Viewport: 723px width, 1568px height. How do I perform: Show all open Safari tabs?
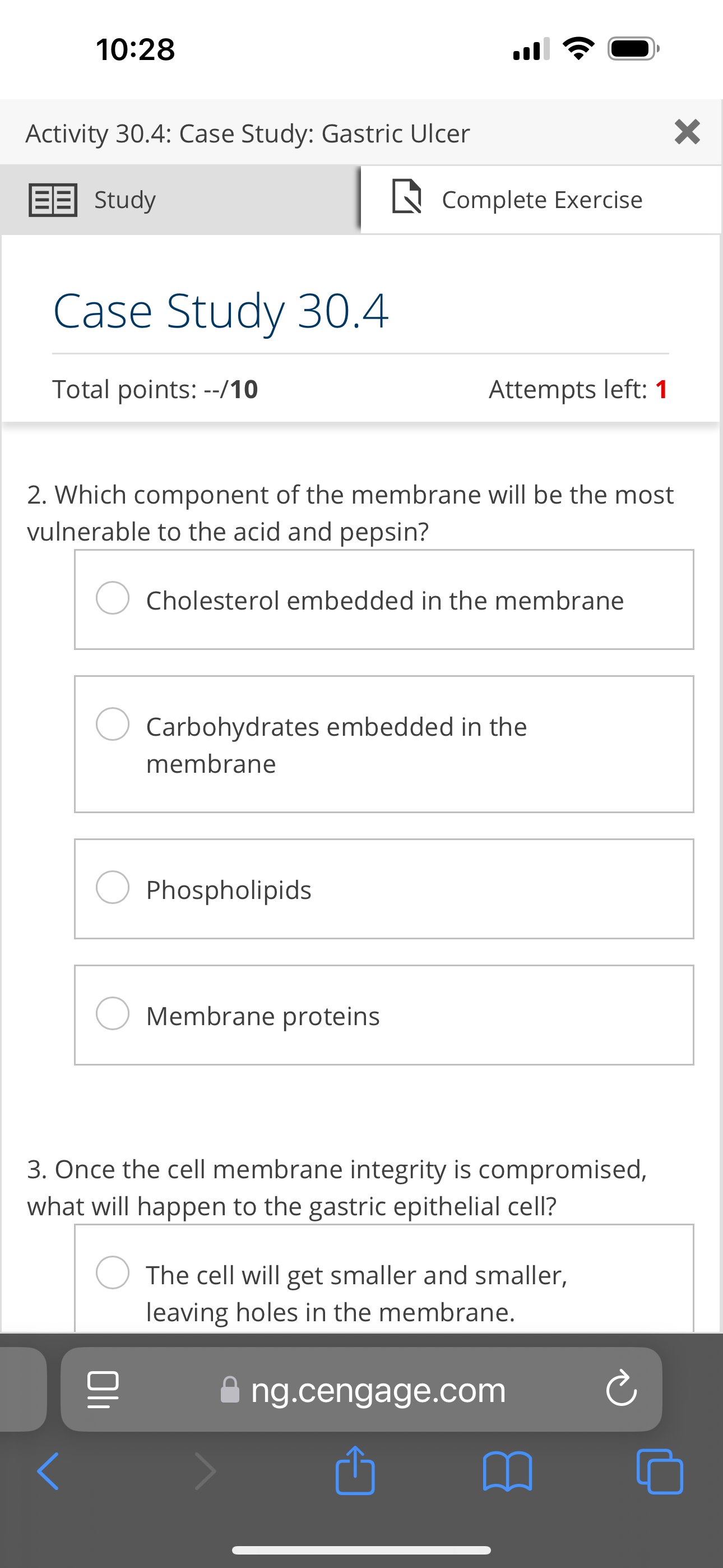(659, 1472)
